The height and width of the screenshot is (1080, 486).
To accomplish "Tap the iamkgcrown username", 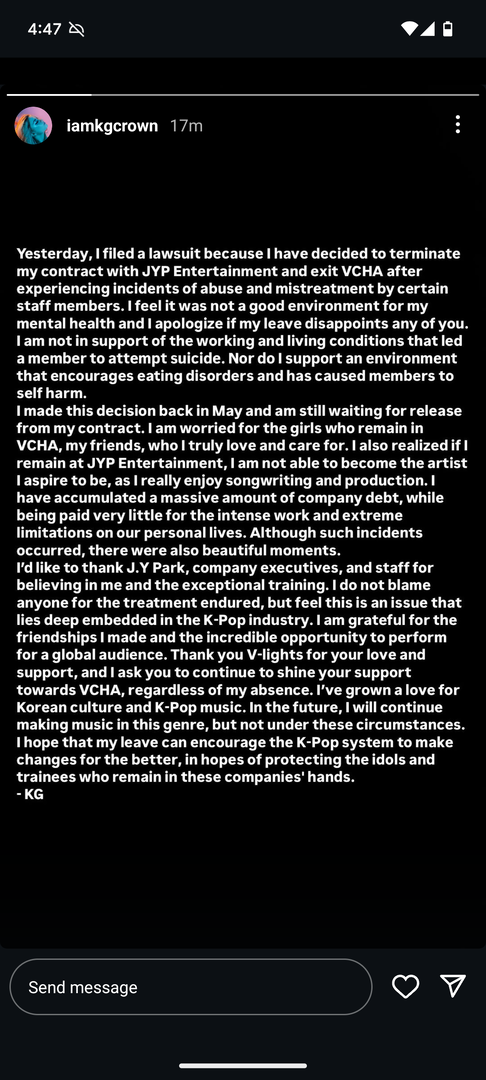I will 112,126.
